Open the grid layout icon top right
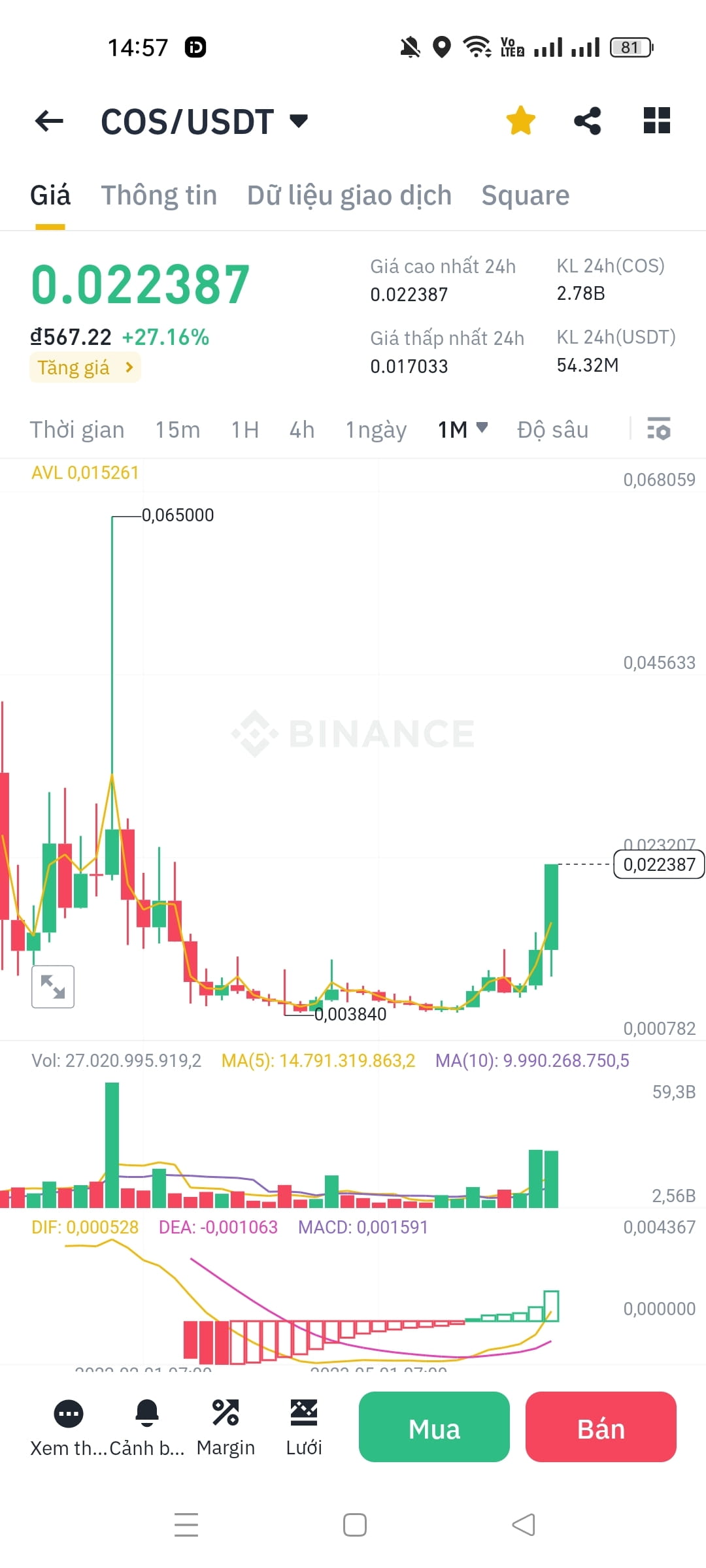706x1568 pixels. coord(656,120)
